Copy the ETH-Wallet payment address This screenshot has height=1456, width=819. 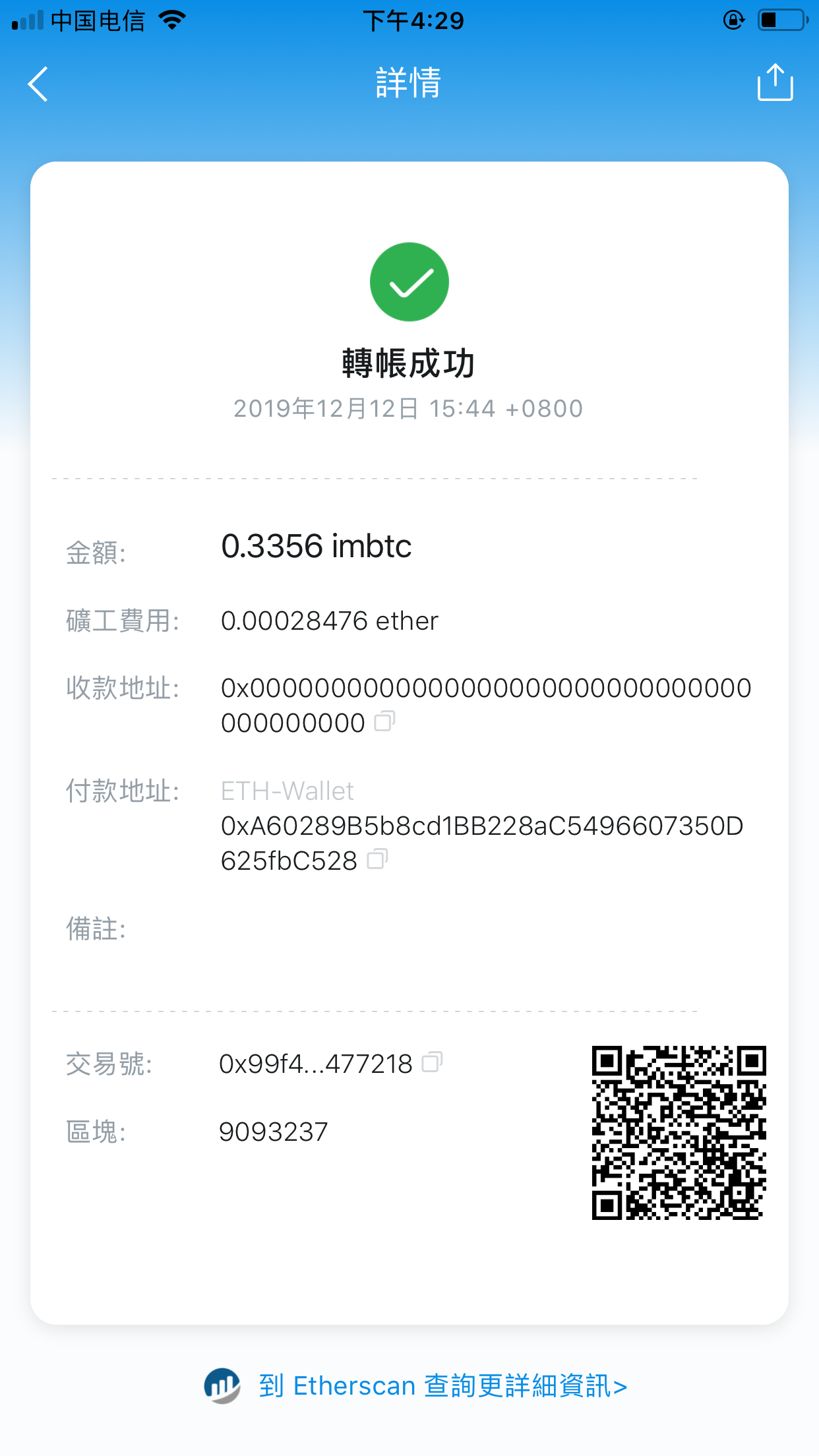(377, 859)
